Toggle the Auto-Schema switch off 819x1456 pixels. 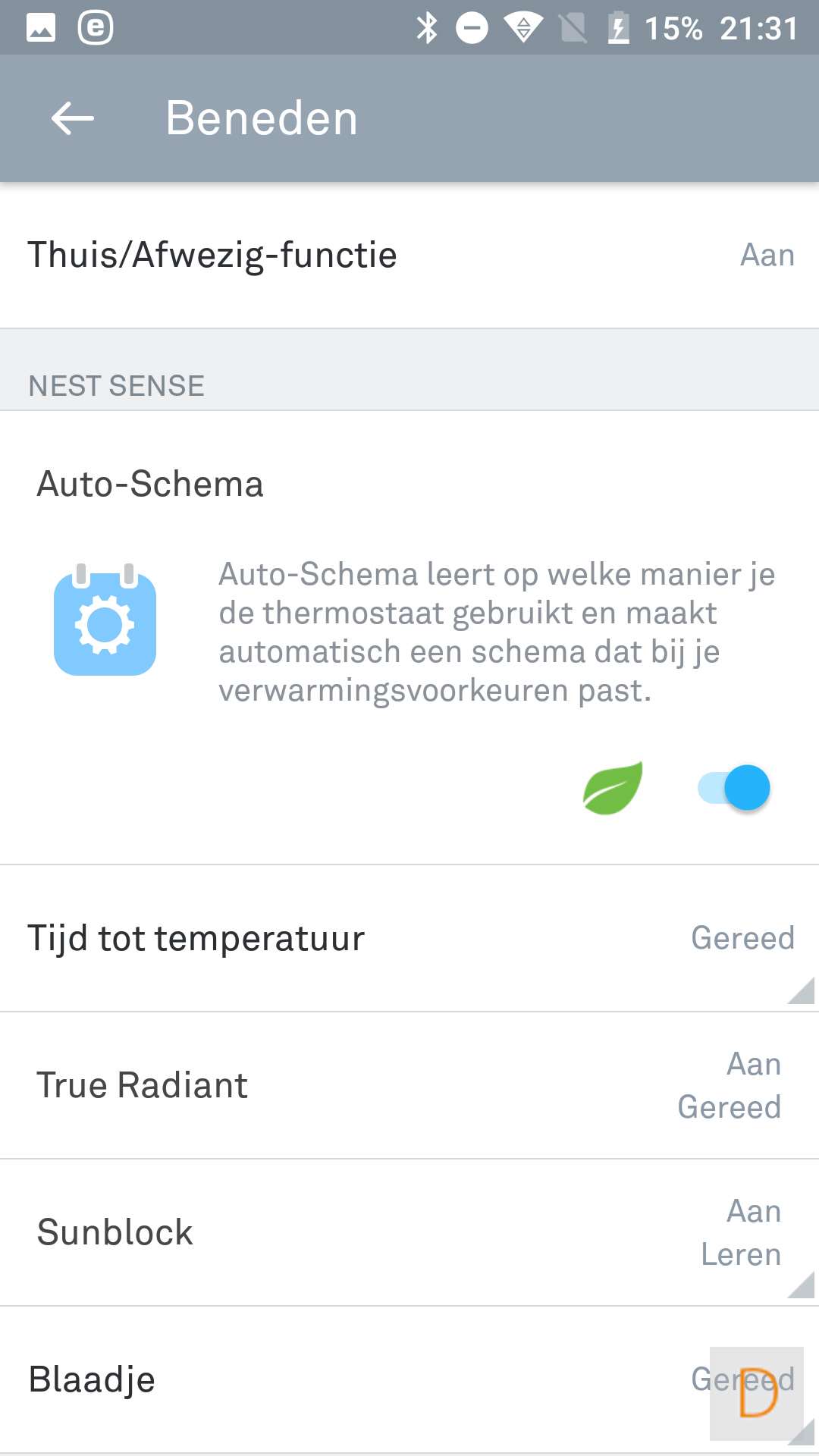click(x=734, y=788)
